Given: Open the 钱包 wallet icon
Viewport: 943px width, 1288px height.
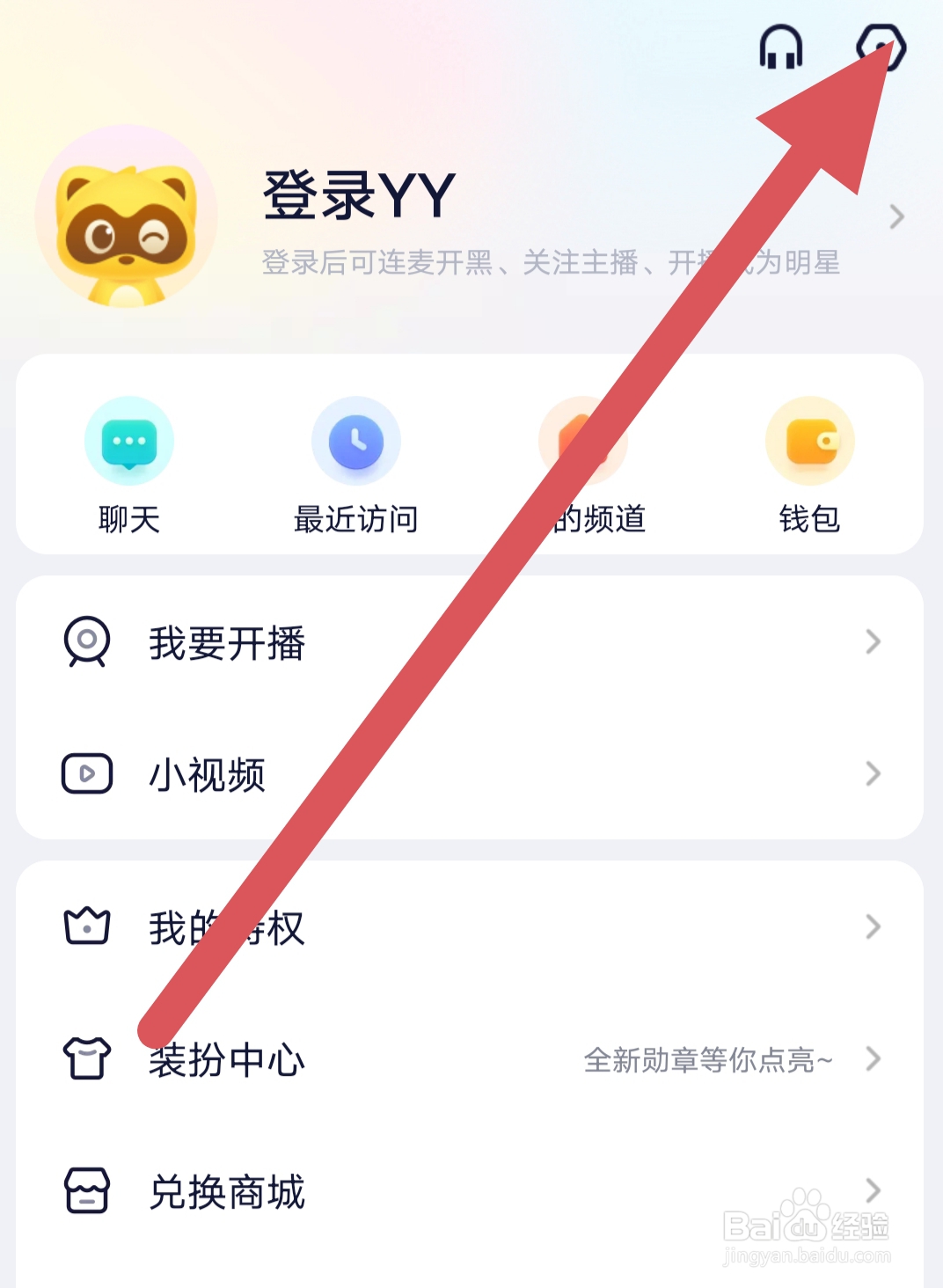Looking at the screenshot, I should pos(809,443).
